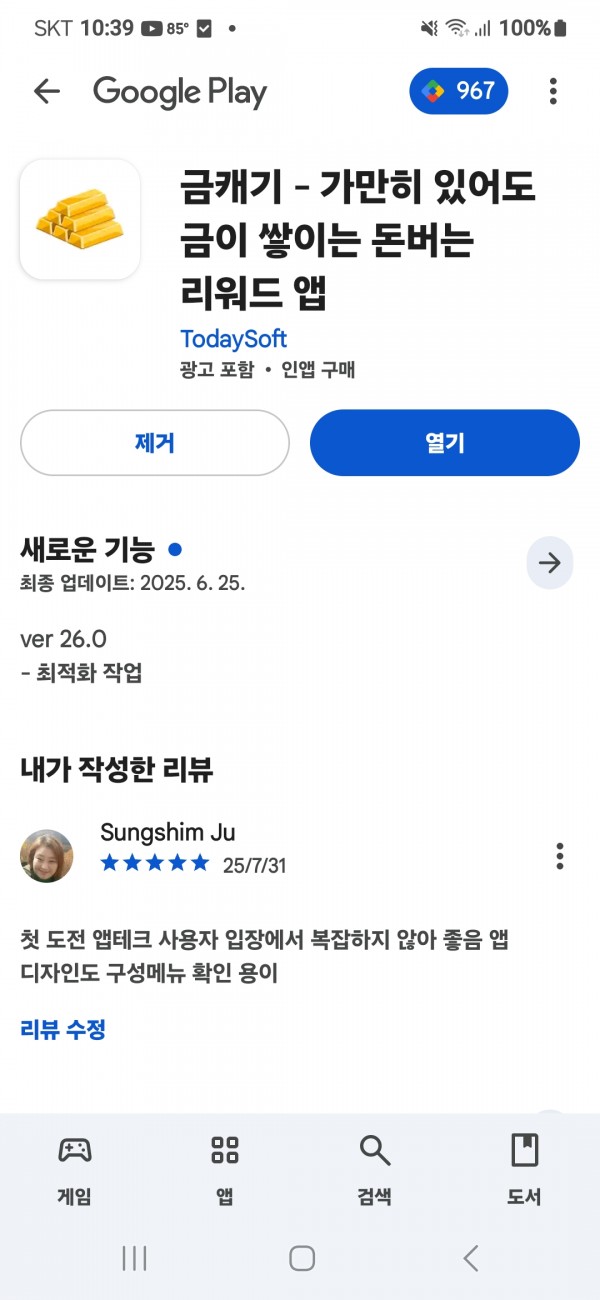
Task: Tap 열기 to open the app
Action: (445, 443)
